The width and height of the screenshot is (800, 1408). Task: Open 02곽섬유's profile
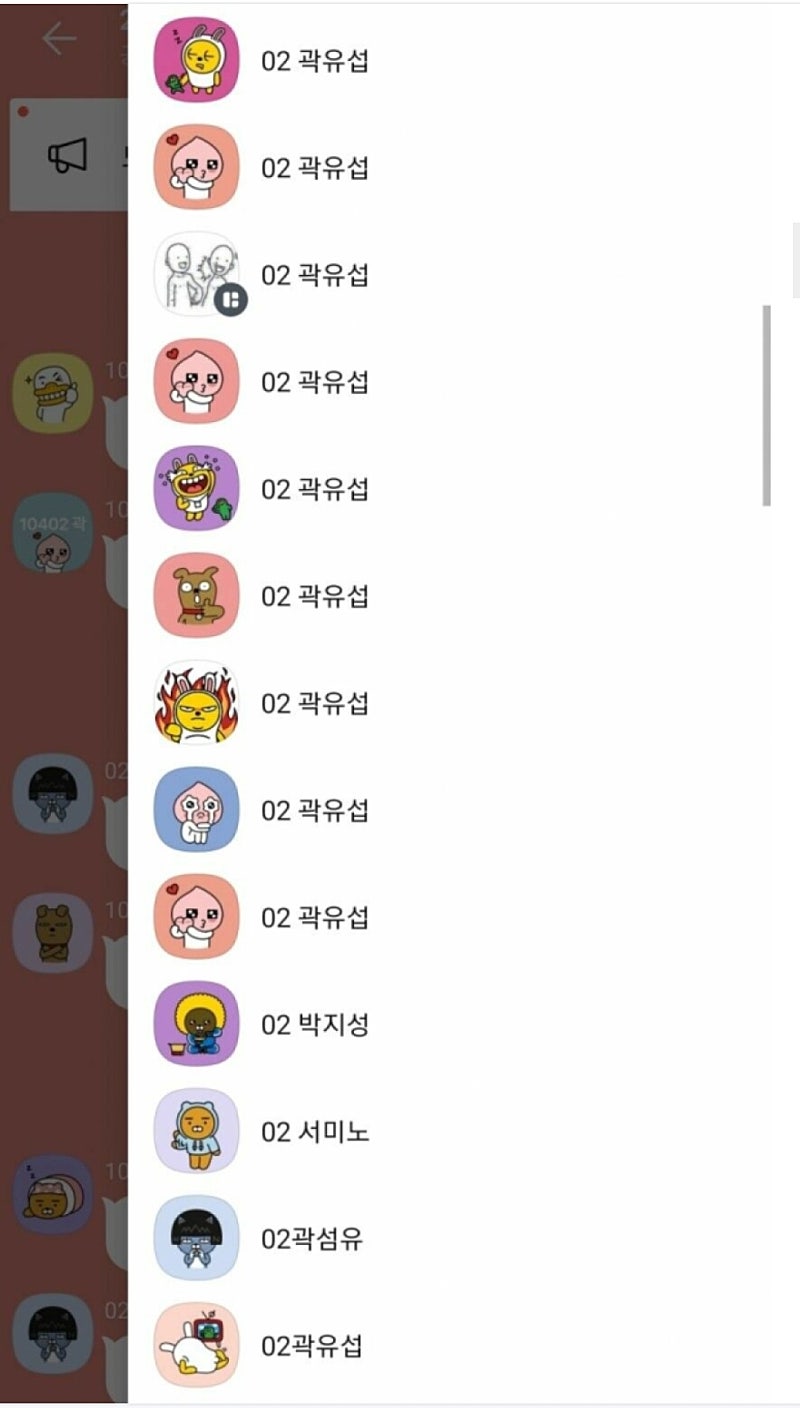464,1239
